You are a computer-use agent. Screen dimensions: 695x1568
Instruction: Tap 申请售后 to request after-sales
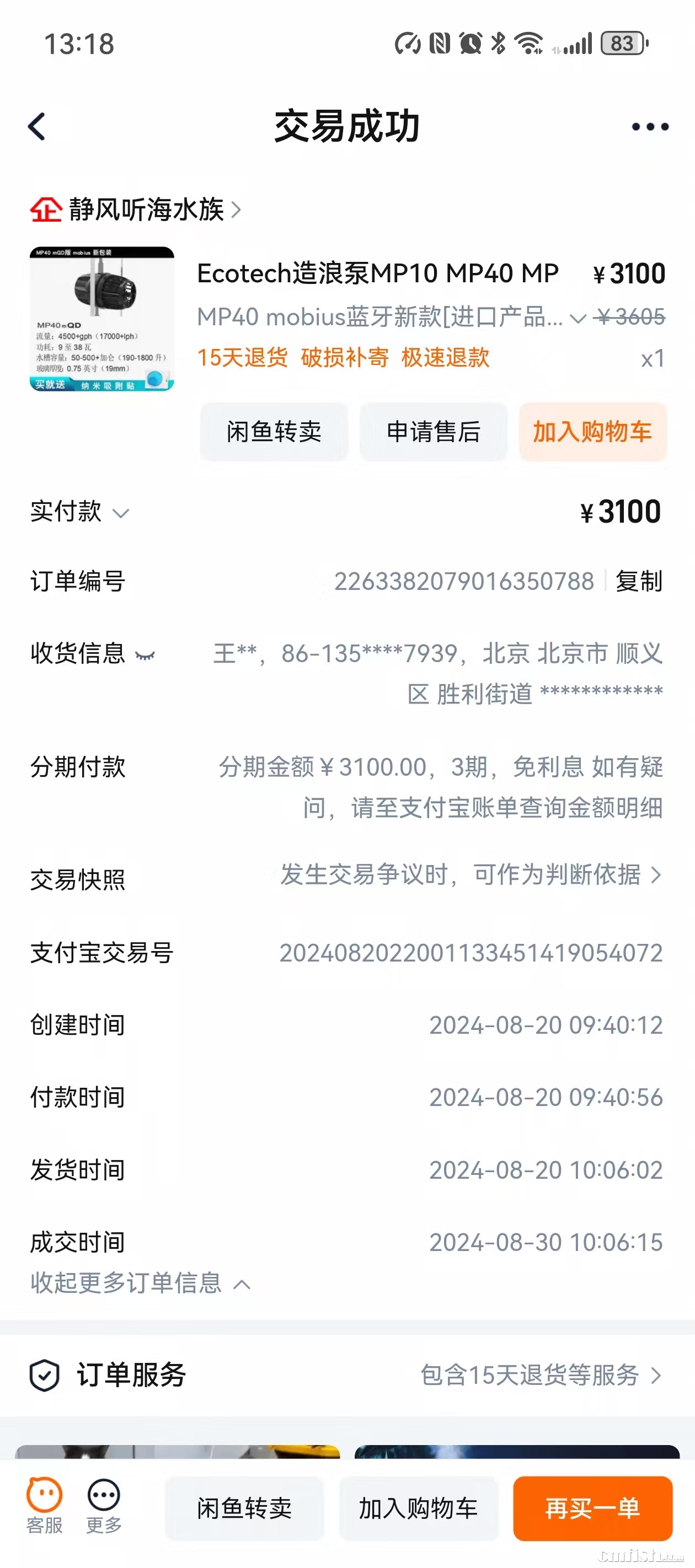pos(432,432)
